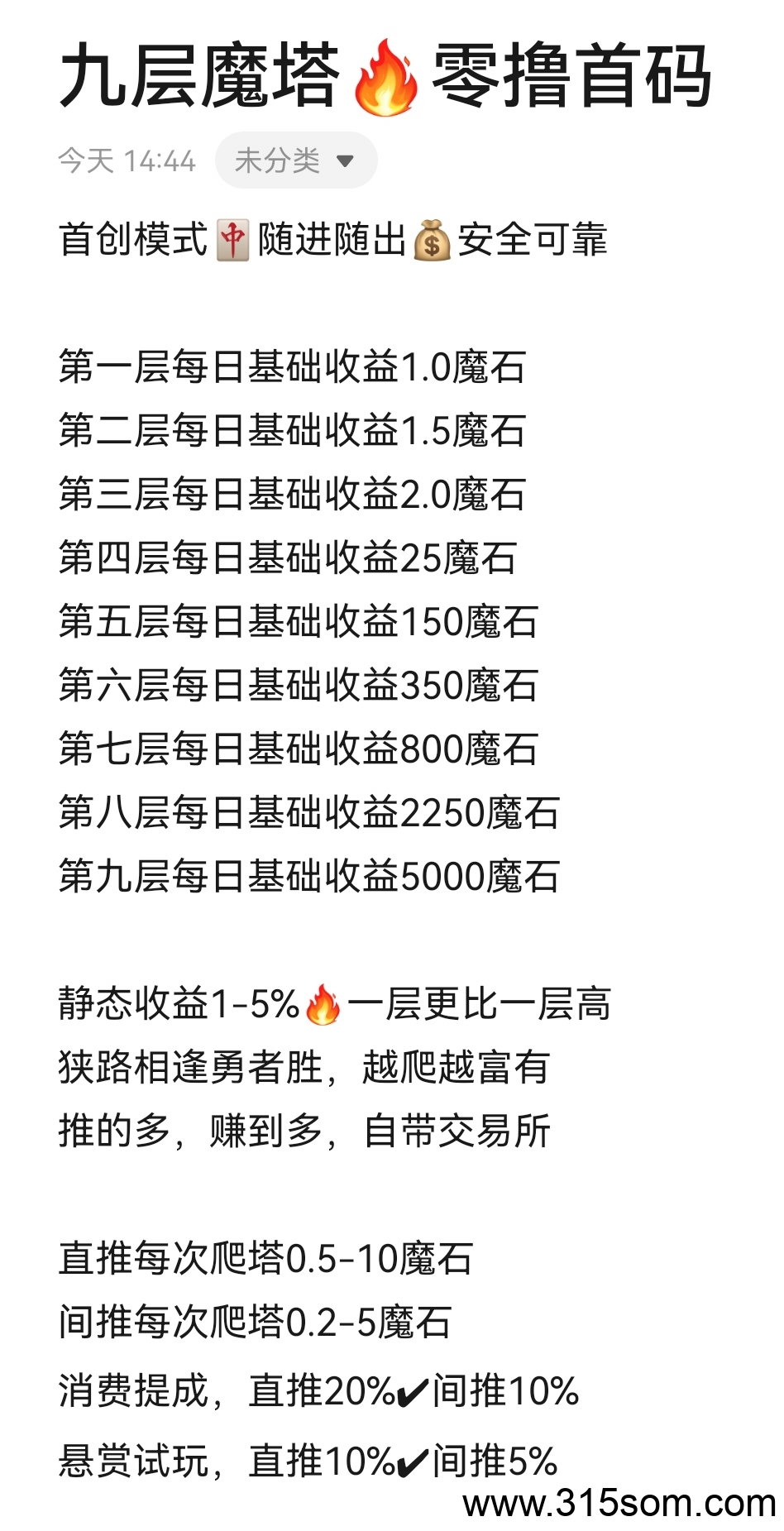
Task: Edit the note title 九层魔塔零撸首码
Action: point(386,76)
